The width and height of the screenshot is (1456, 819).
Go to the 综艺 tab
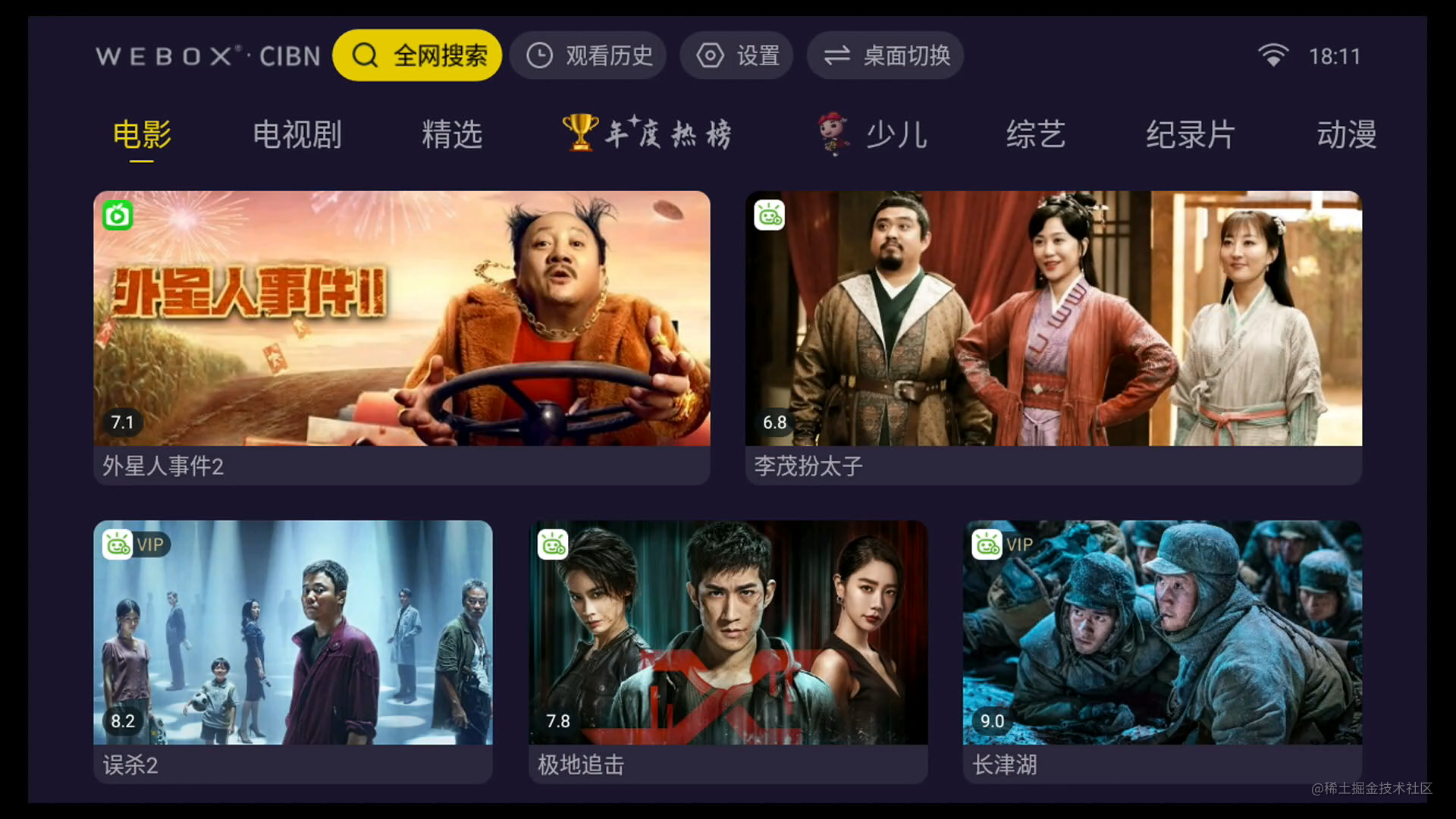tap(1036, 135)
